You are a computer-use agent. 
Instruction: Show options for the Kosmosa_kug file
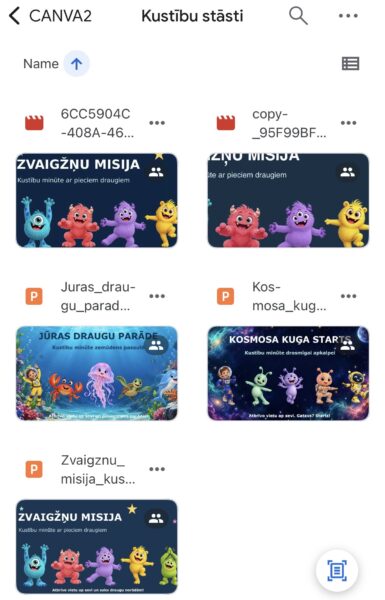pyautogui.click(x=348, y=296)
